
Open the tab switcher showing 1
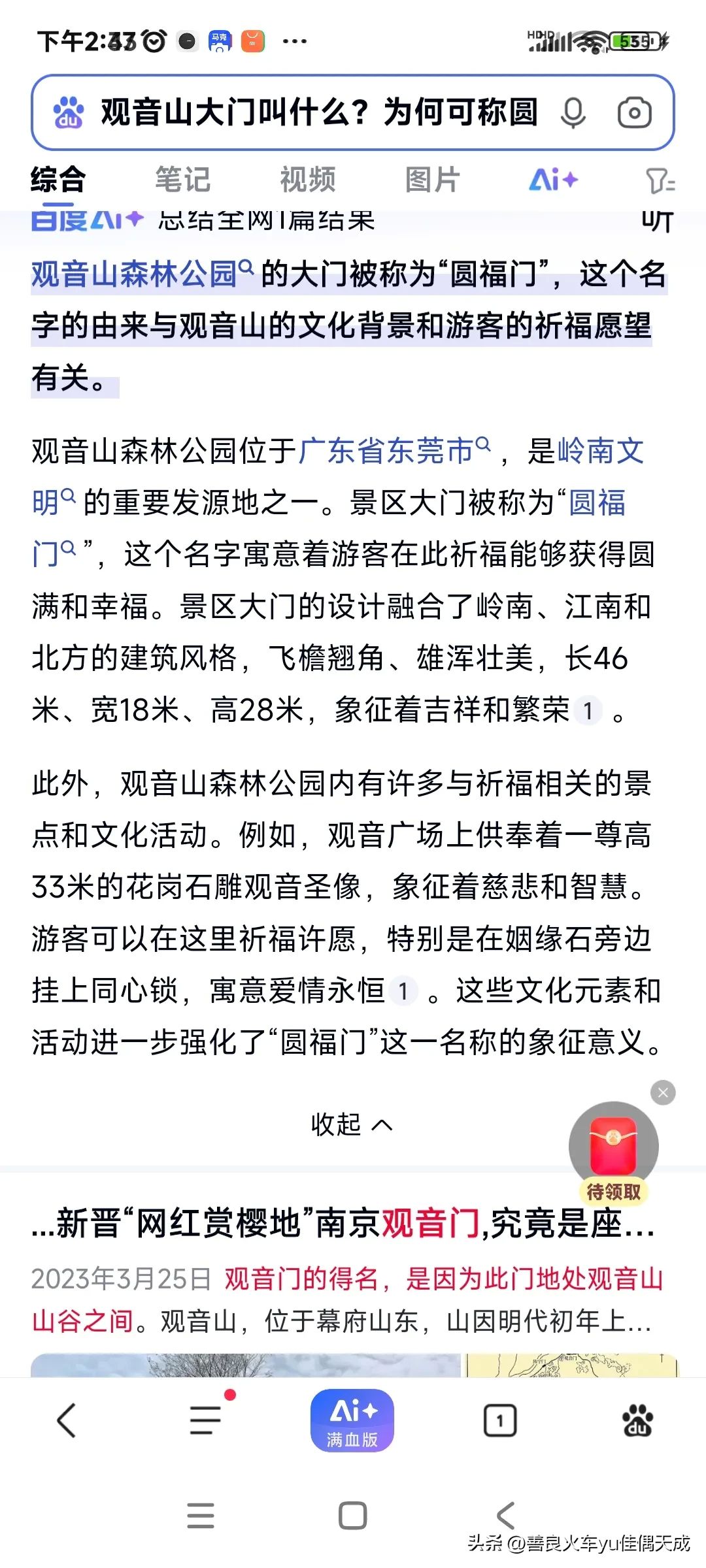[x=499, y=1421]
